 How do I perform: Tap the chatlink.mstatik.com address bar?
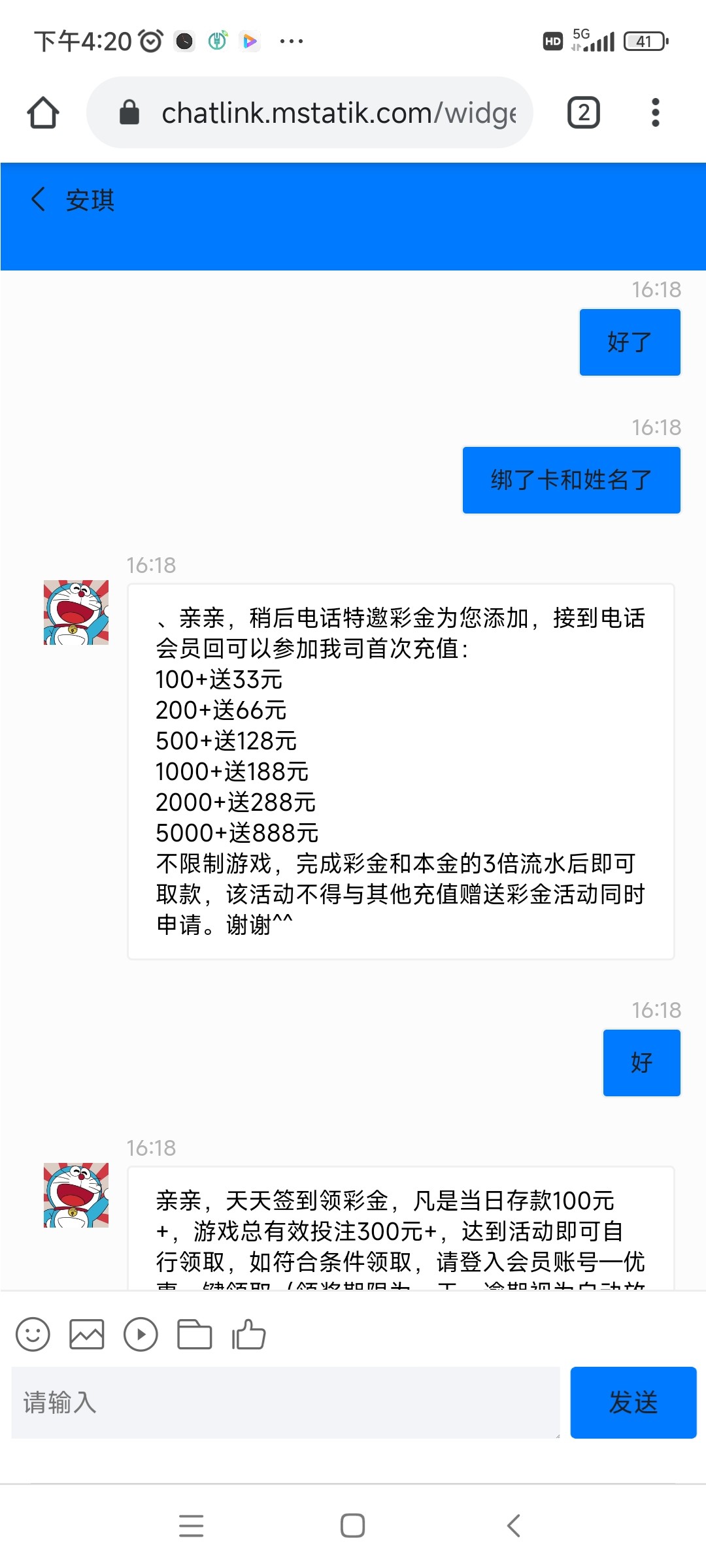pos(327,112)
